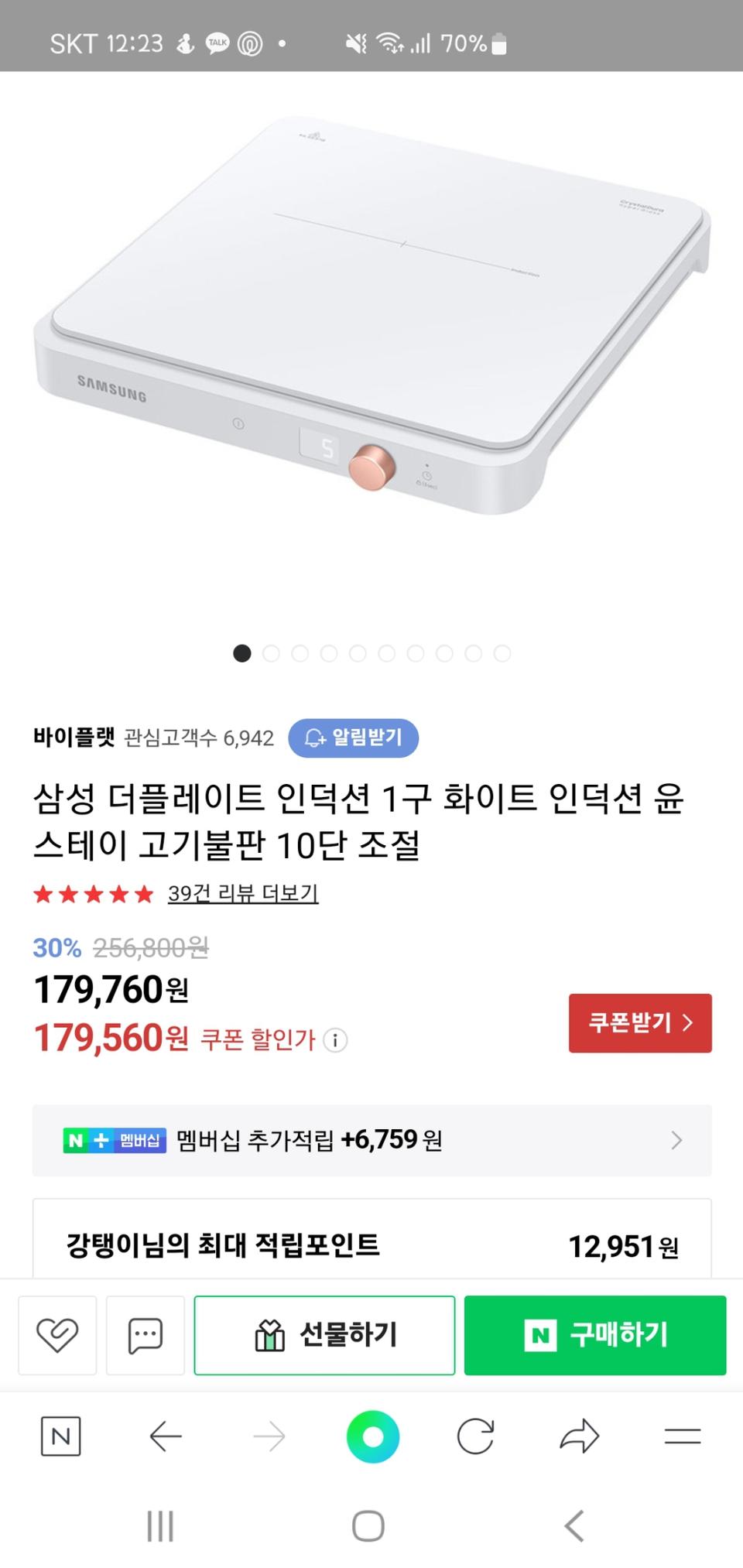Share the page using the share arrow icon
The width and height of the screenshot is (743, 1568).
pos(579,1437)
